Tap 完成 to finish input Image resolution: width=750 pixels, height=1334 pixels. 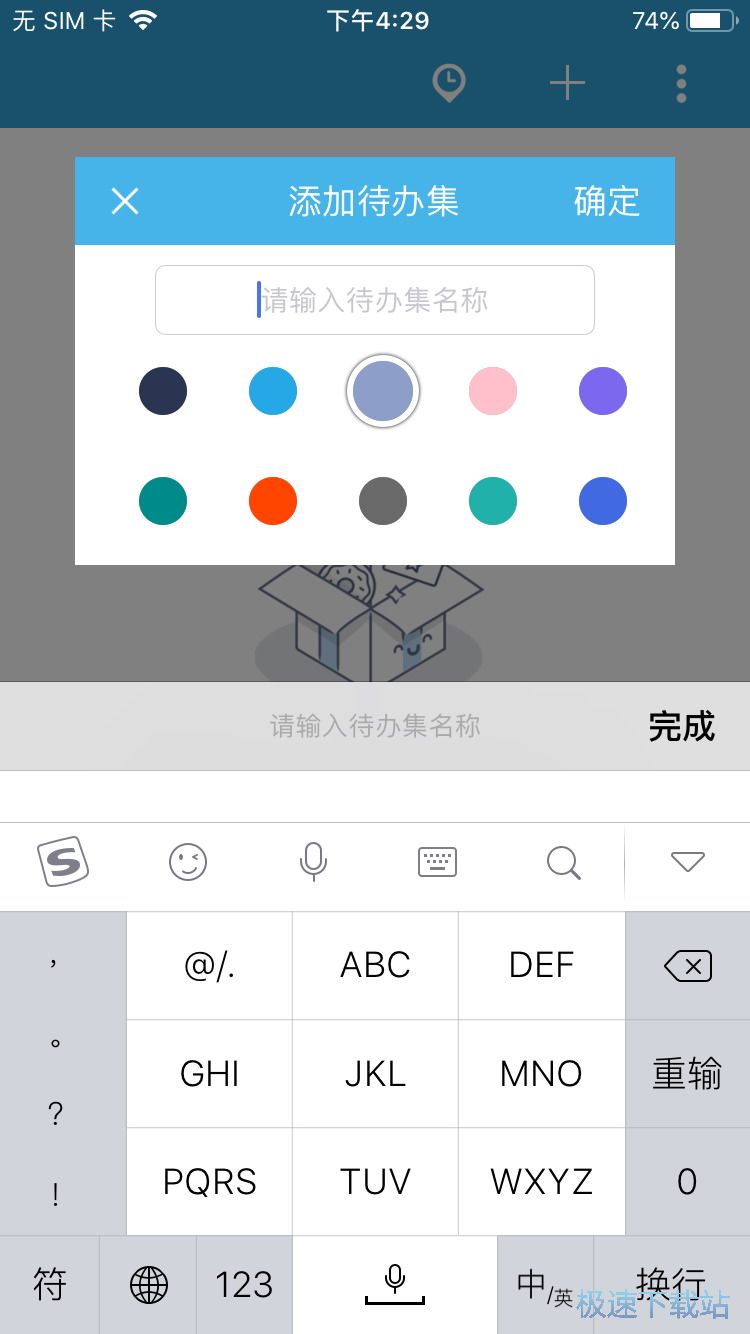[x=680, y=727]
